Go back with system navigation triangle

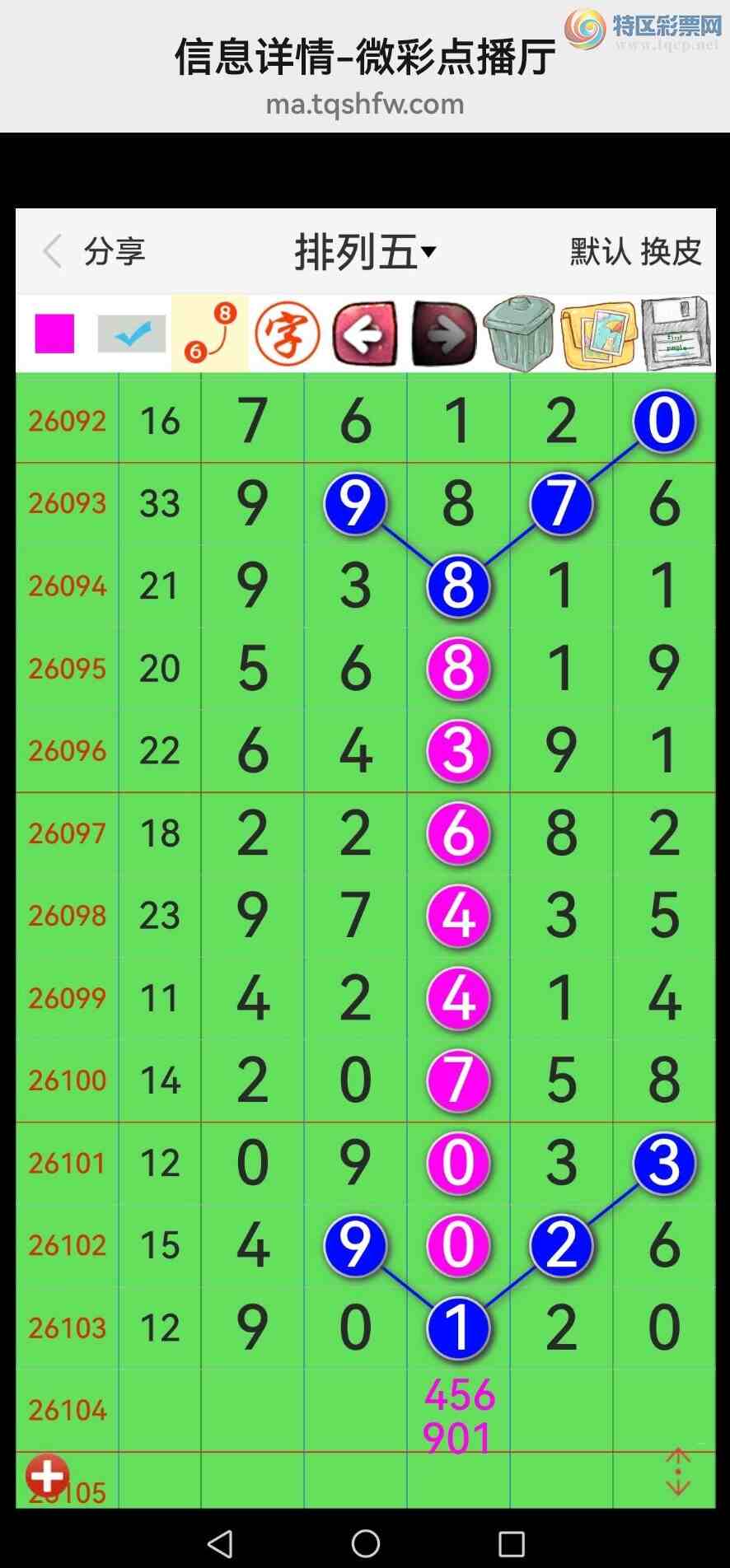(220, 1543)
